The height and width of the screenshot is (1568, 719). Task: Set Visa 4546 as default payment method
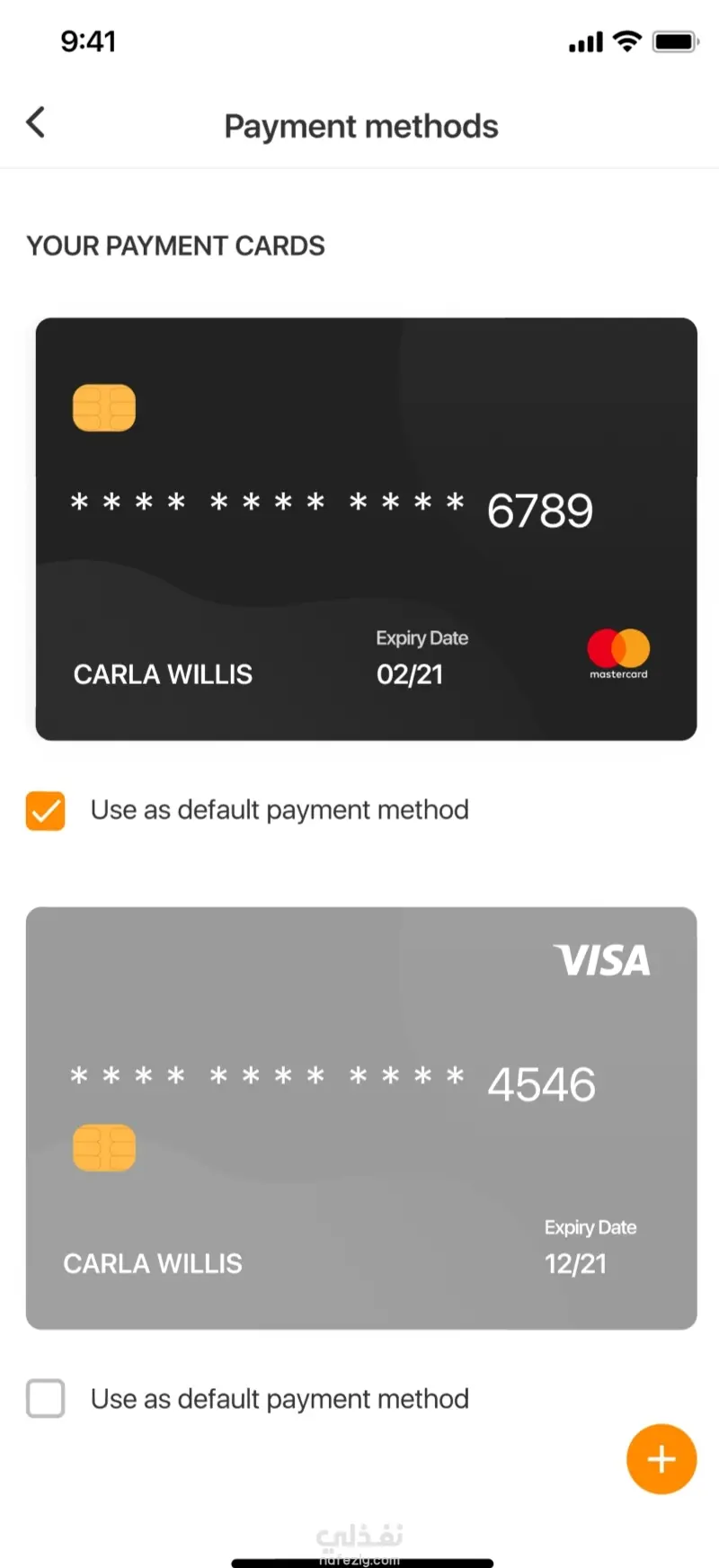(x=46, y=1398)
